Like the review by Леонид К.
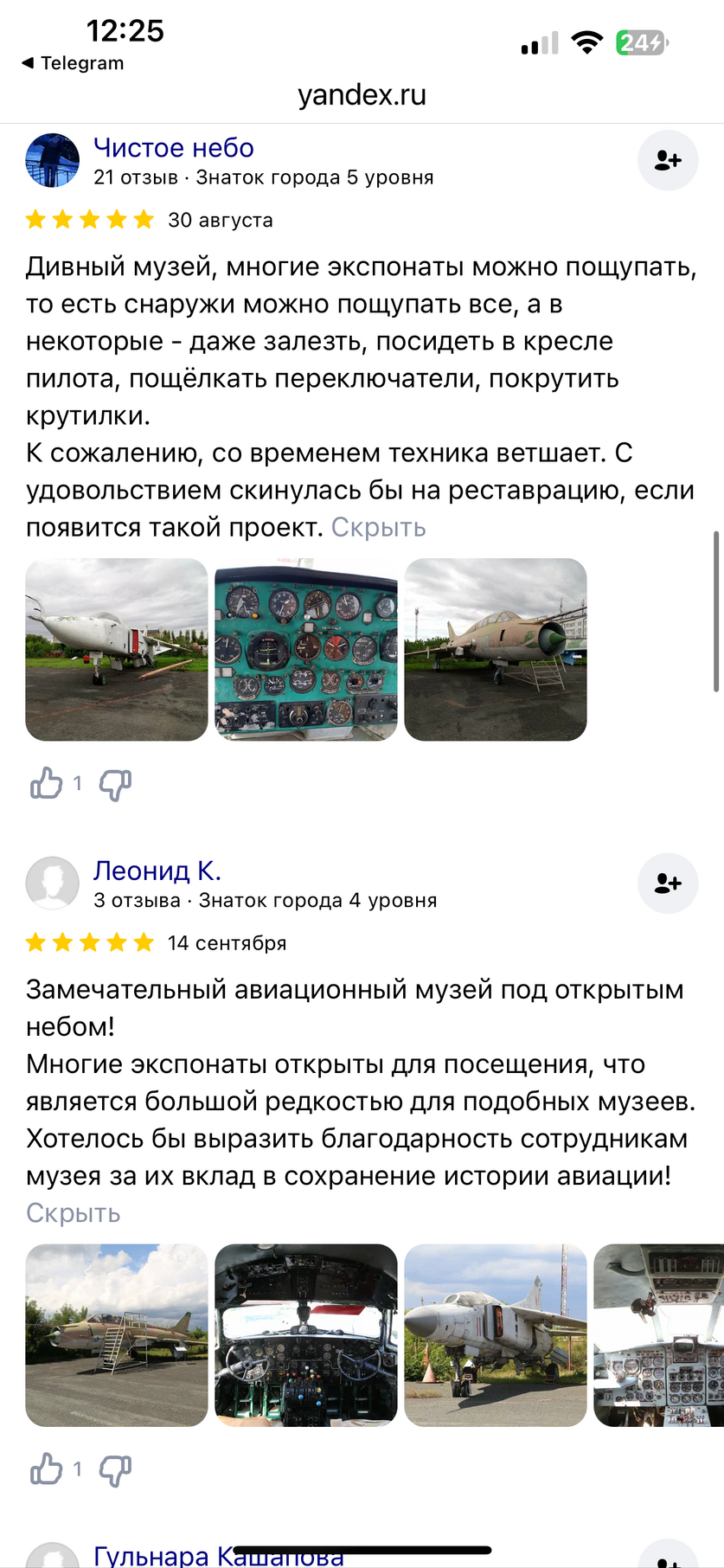Screen dimensions: 724x1568 coord(48,1469)
